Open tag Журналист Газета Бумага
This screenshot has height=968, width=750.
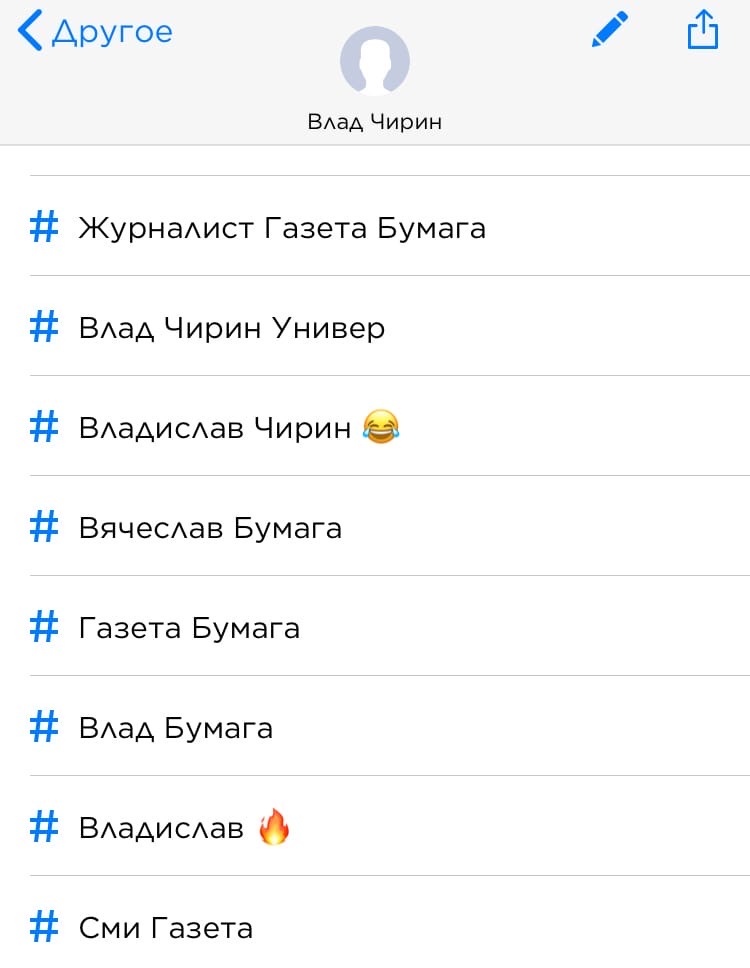point(282,228)
